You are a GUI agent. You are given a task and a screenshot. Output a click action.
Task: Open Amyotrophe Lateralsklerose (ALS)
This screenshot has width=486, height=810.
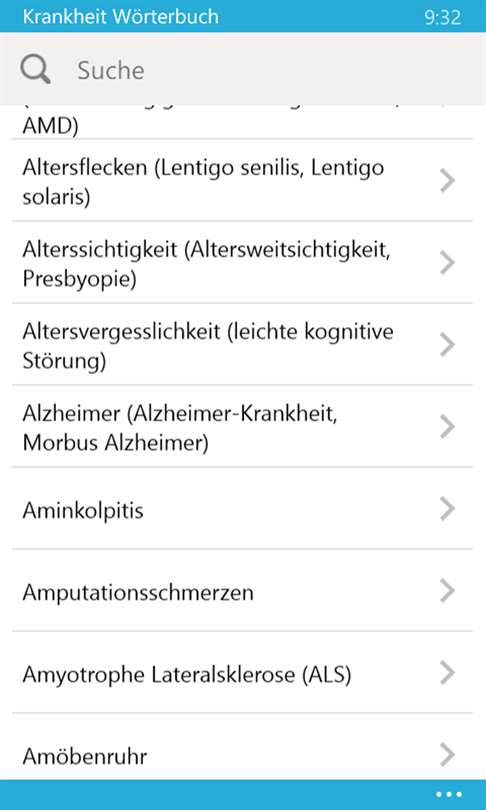(243, 673)
